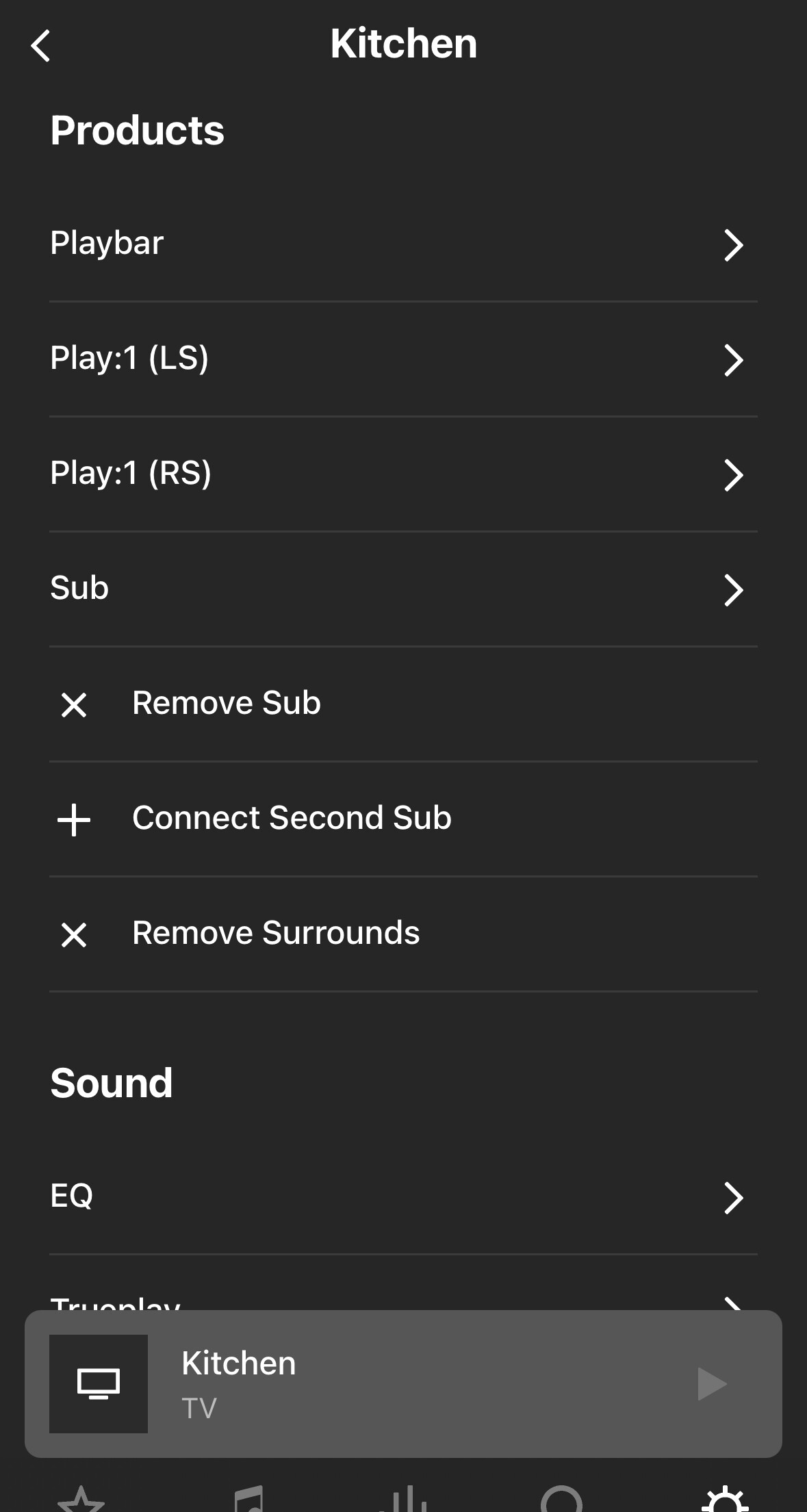Open Play:1 (RS) product details
Image resolution: width=807 pixels, height=1512 pixels.
tap(403, 474)
